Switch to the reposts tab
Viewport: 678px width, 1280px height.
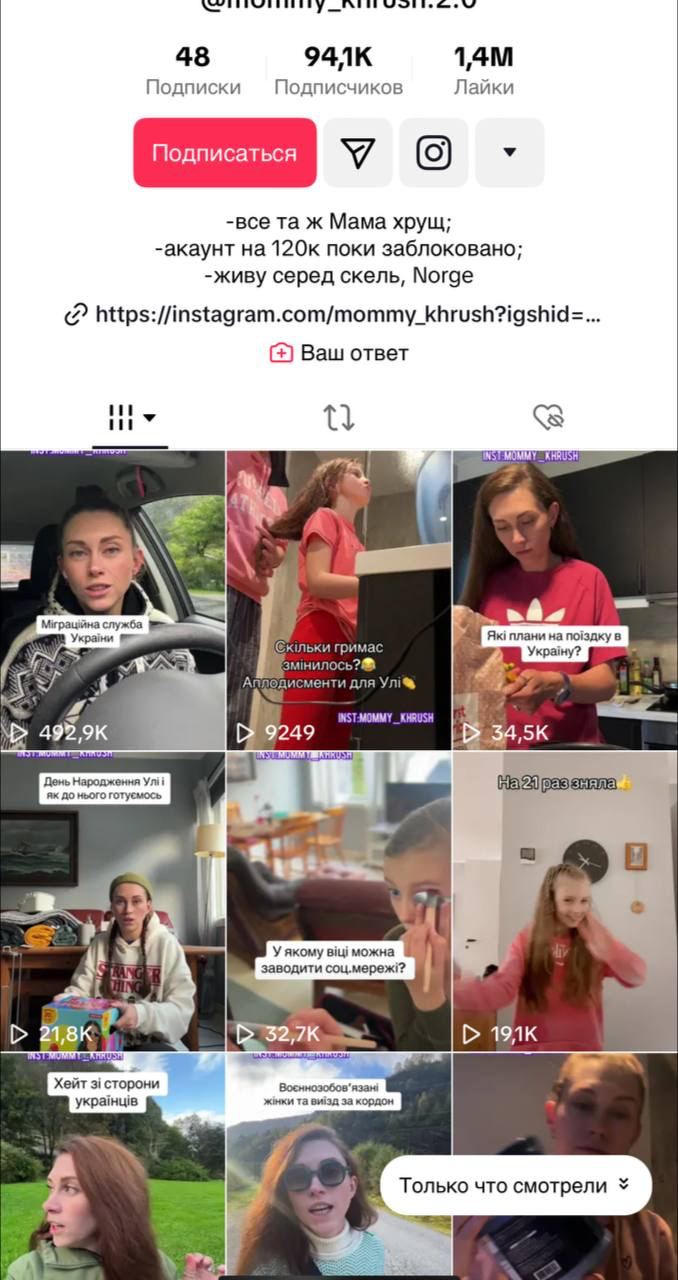[x=339, y=417]
